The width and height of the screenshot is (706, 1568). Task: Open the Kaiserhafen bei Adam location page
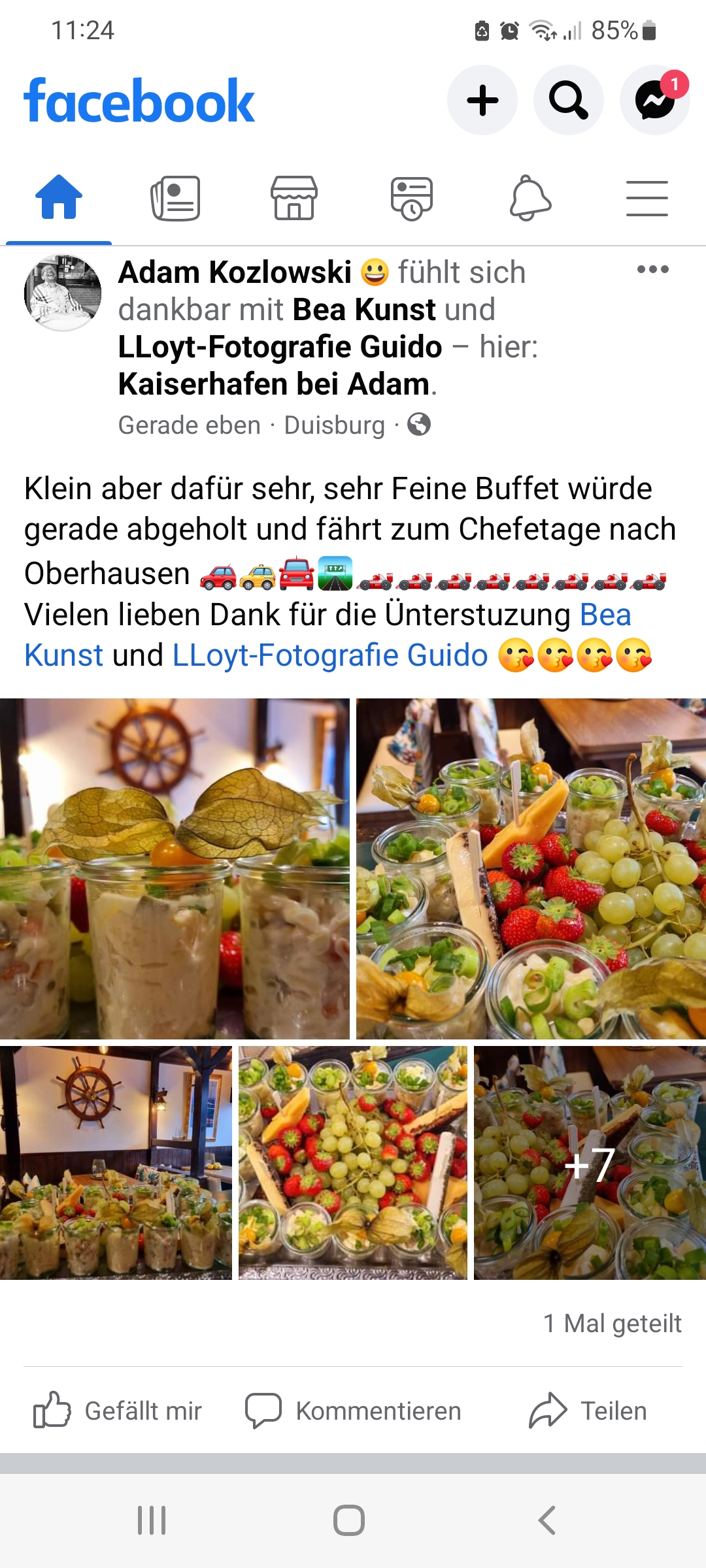274,384
